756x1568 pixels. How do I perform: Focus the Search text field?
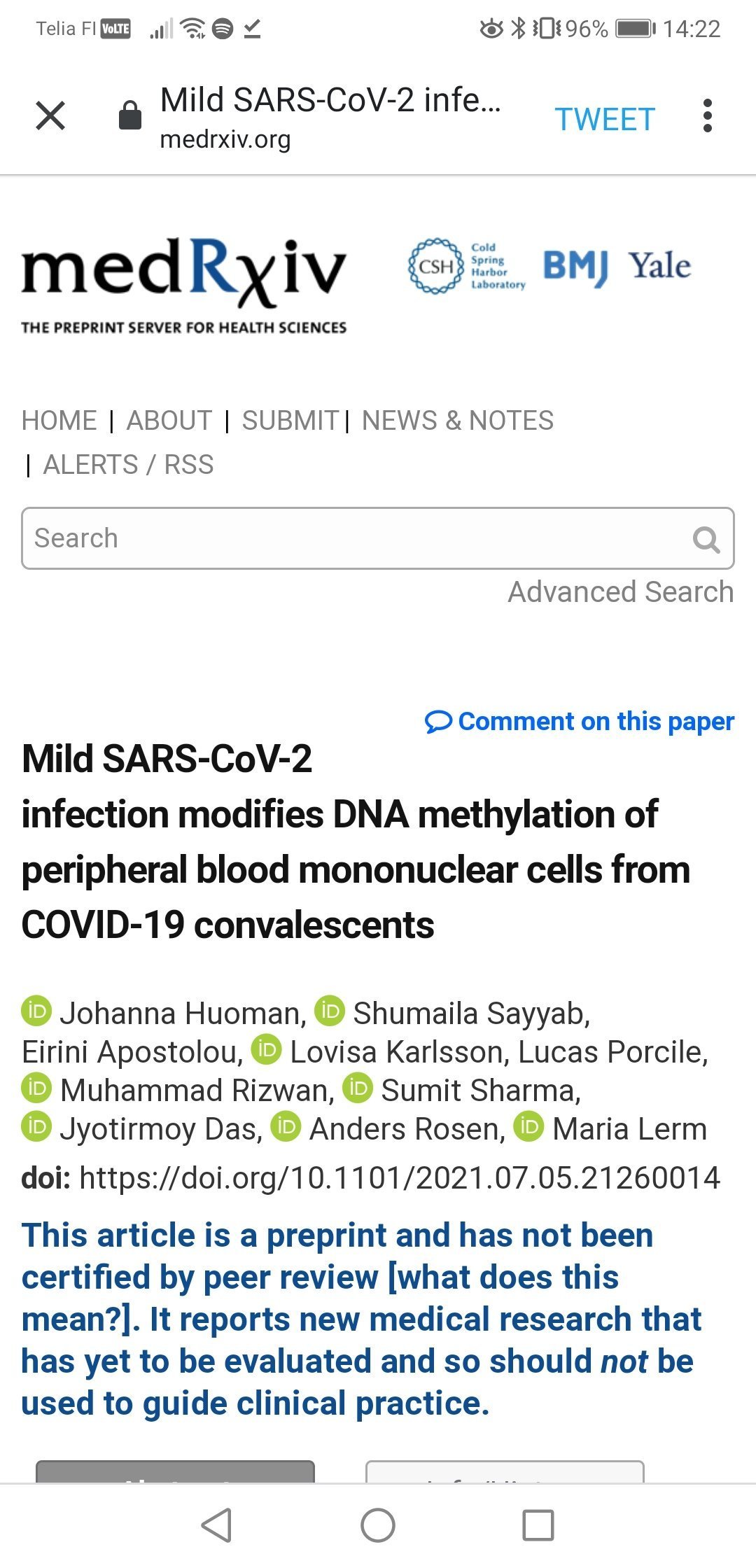coord(378,538)
